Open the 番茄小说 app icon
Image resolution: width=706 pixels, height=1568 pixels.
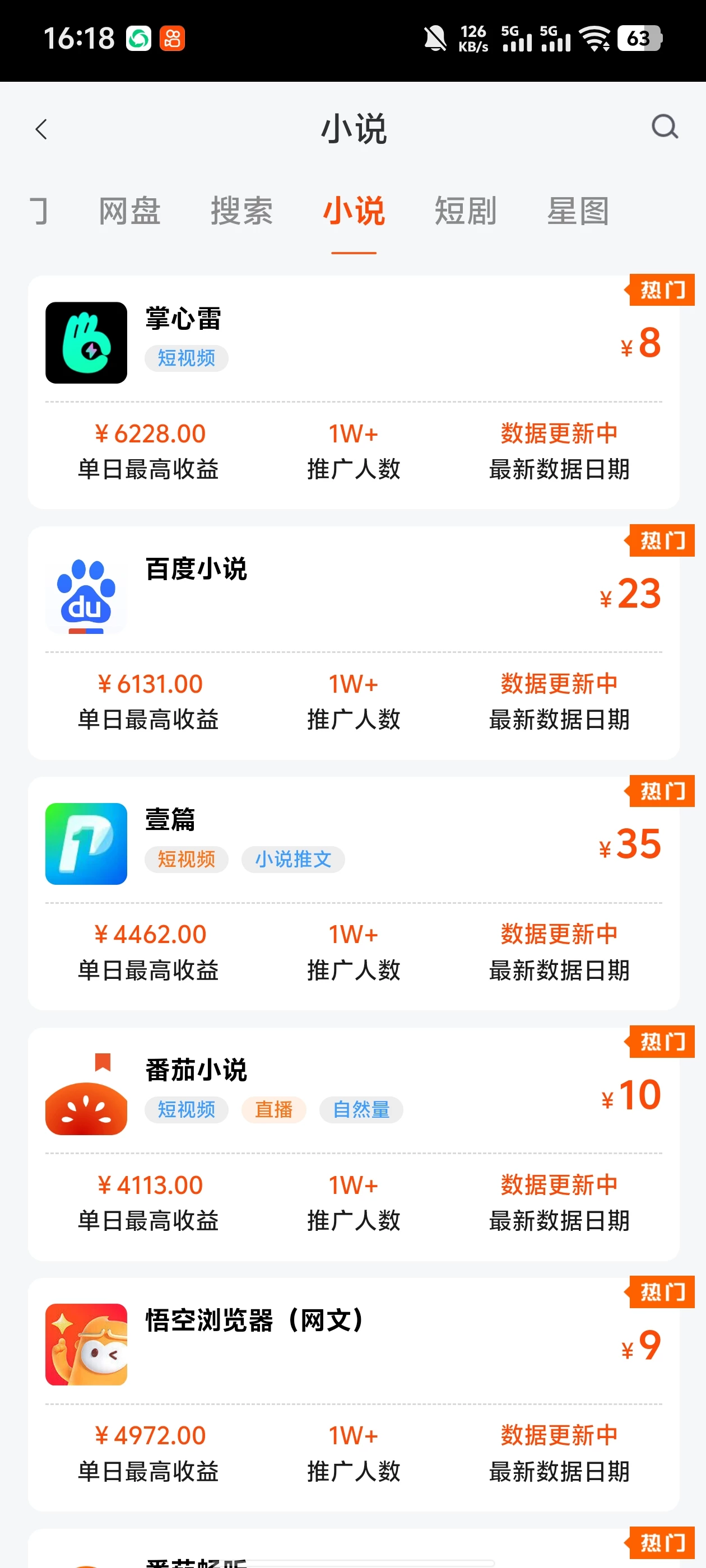coord(86,1110)
